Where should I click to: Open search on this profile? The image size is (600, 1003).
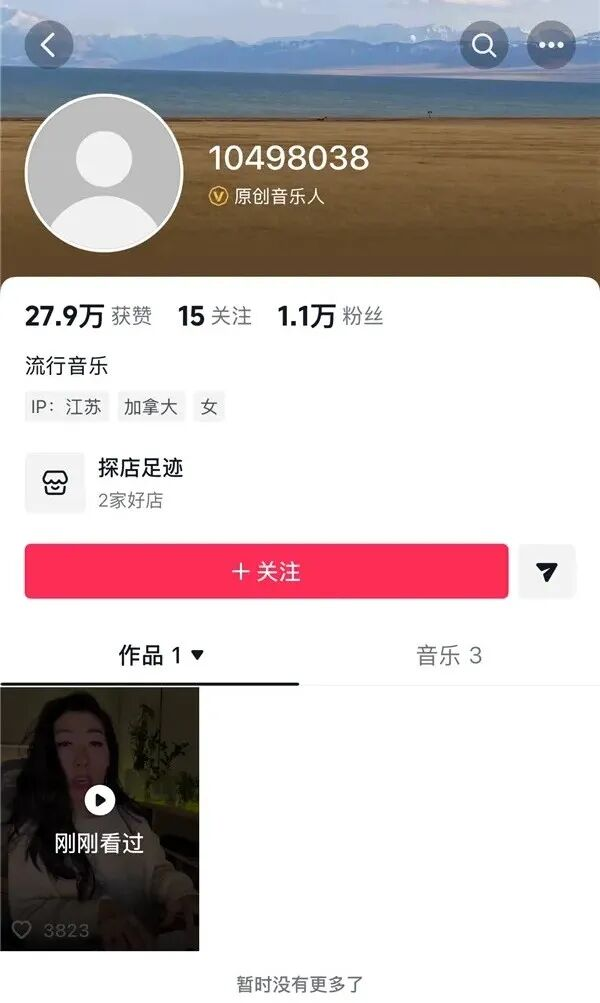point(484,45)
